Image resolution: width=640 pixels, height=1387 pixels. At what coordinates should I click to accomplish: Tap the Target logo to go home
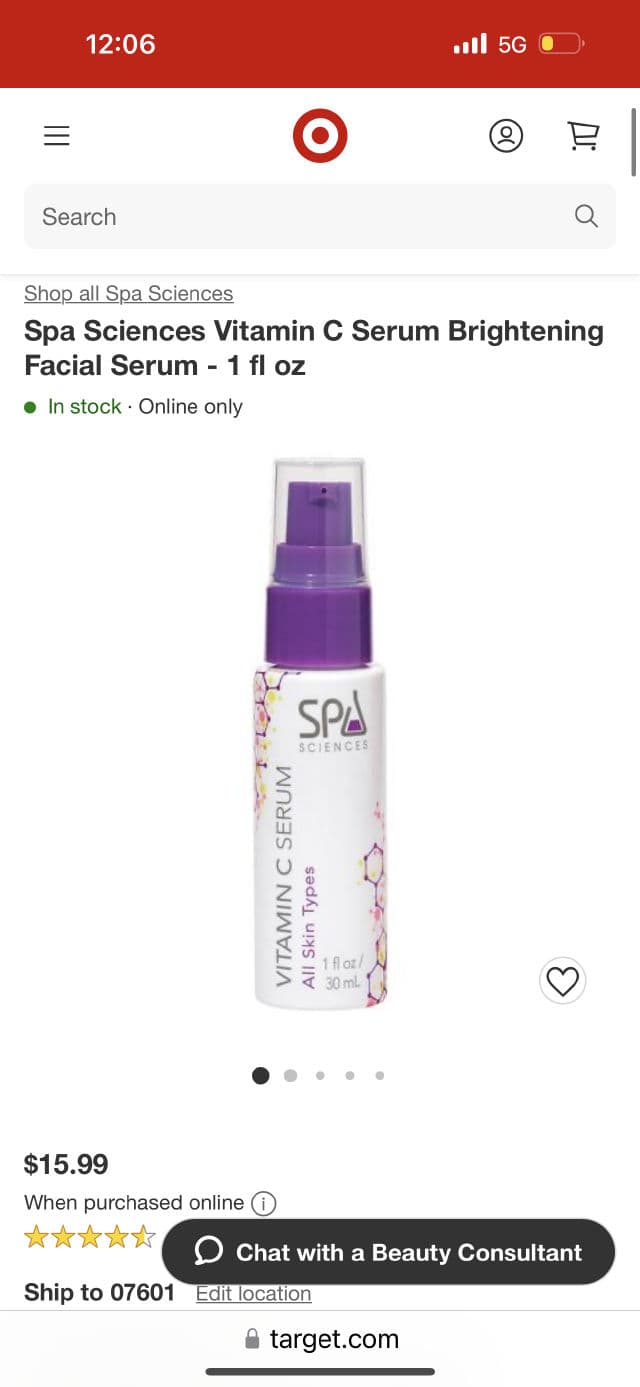pyautogui.click(x=320, y=136)
